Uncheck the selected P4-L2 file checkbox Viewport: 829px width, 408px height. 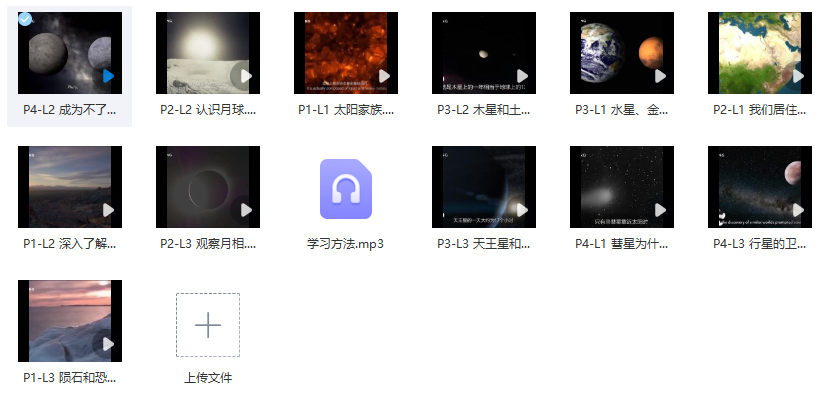coord(25,19)
